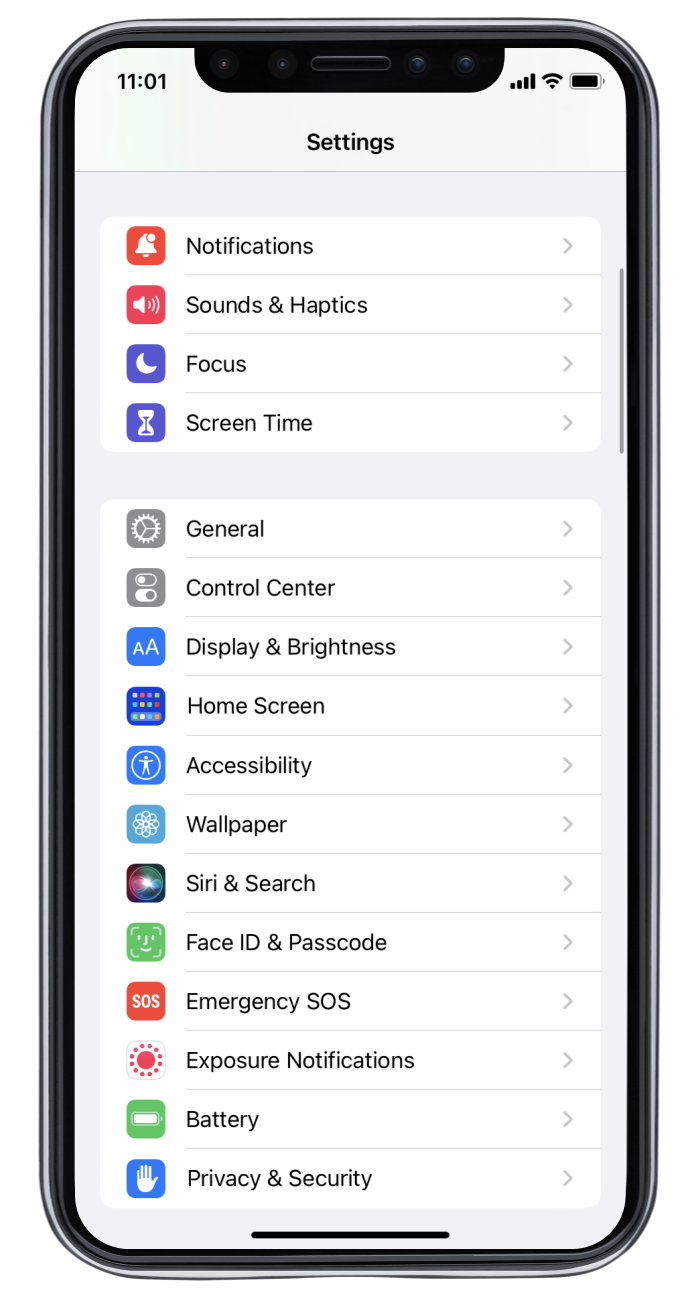Tap Emergency SOS row
This screenshot has height=1300, width=700.
click(x=350, y=1001)
